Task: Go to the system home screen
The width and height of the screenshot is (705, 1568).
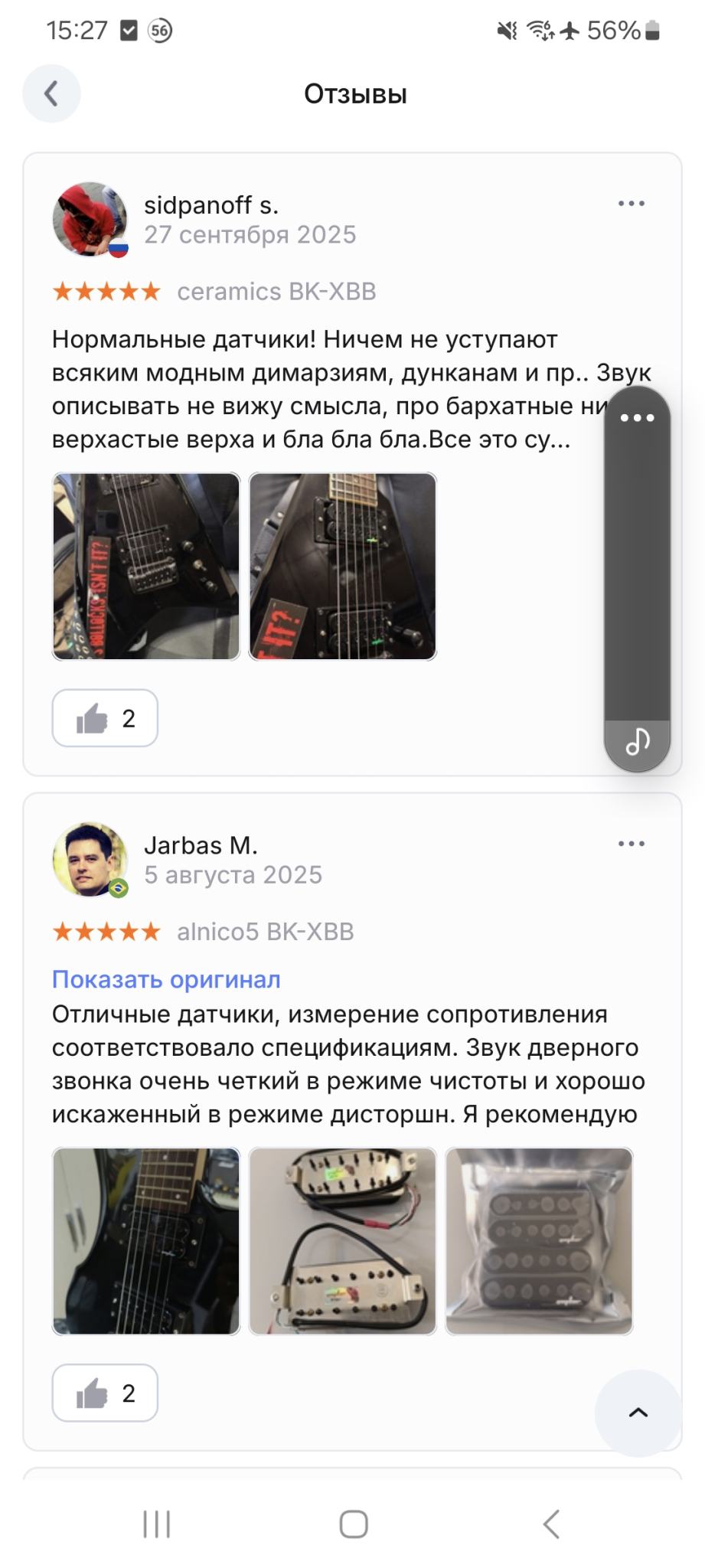Action: point(353,1524)
